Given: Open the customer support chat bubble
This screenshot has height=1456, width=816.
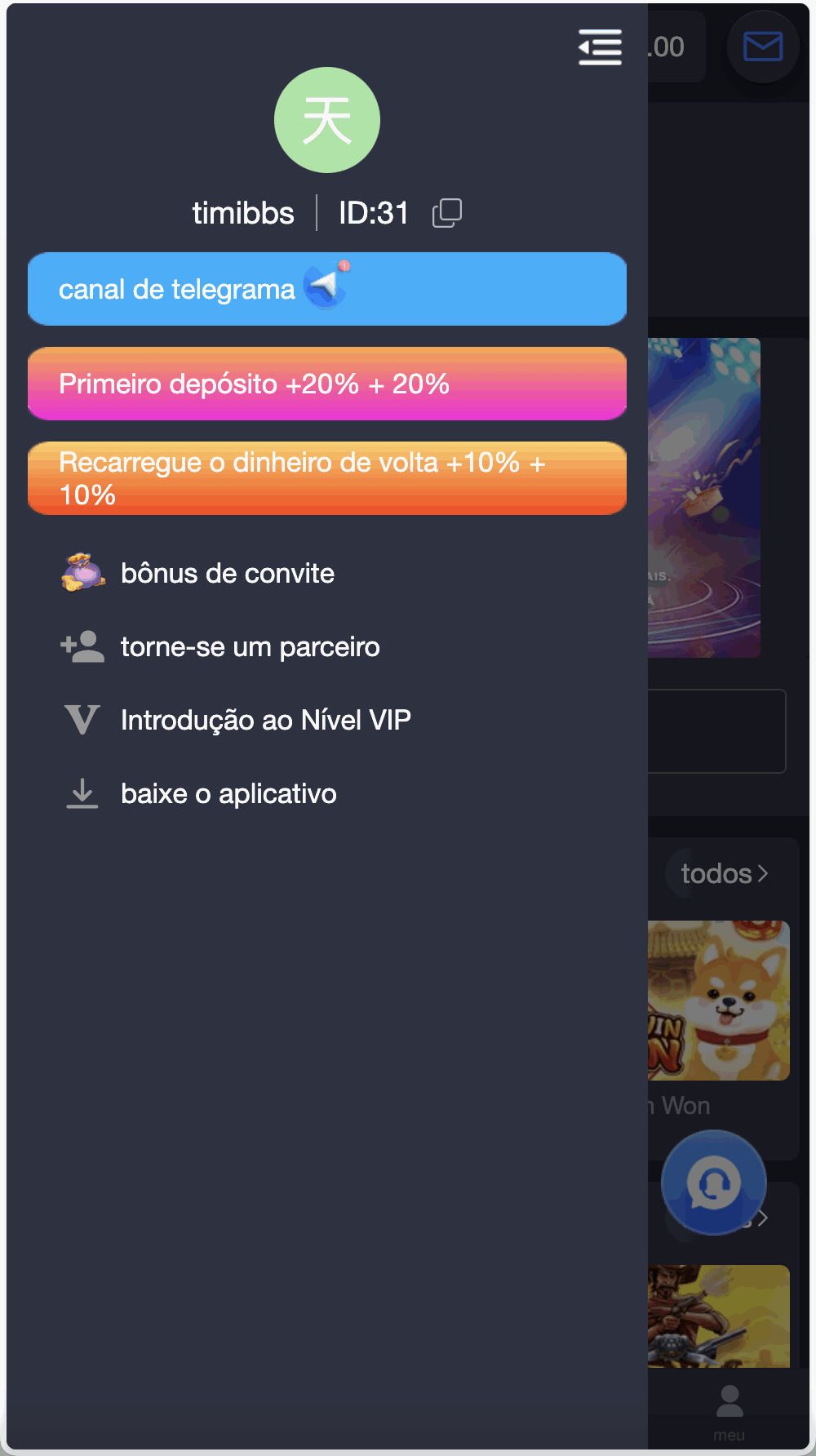Looking at the screenshot, I should 713,1183.
